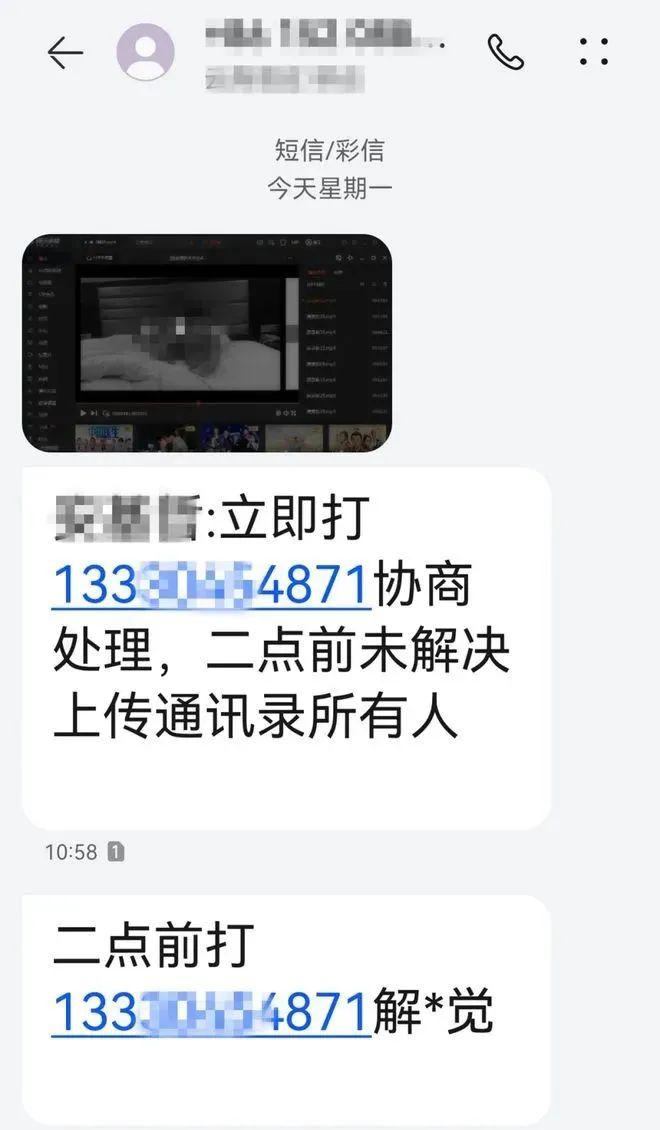Open the MMS image attachment

pyautogui.click(x=207, y=343)
